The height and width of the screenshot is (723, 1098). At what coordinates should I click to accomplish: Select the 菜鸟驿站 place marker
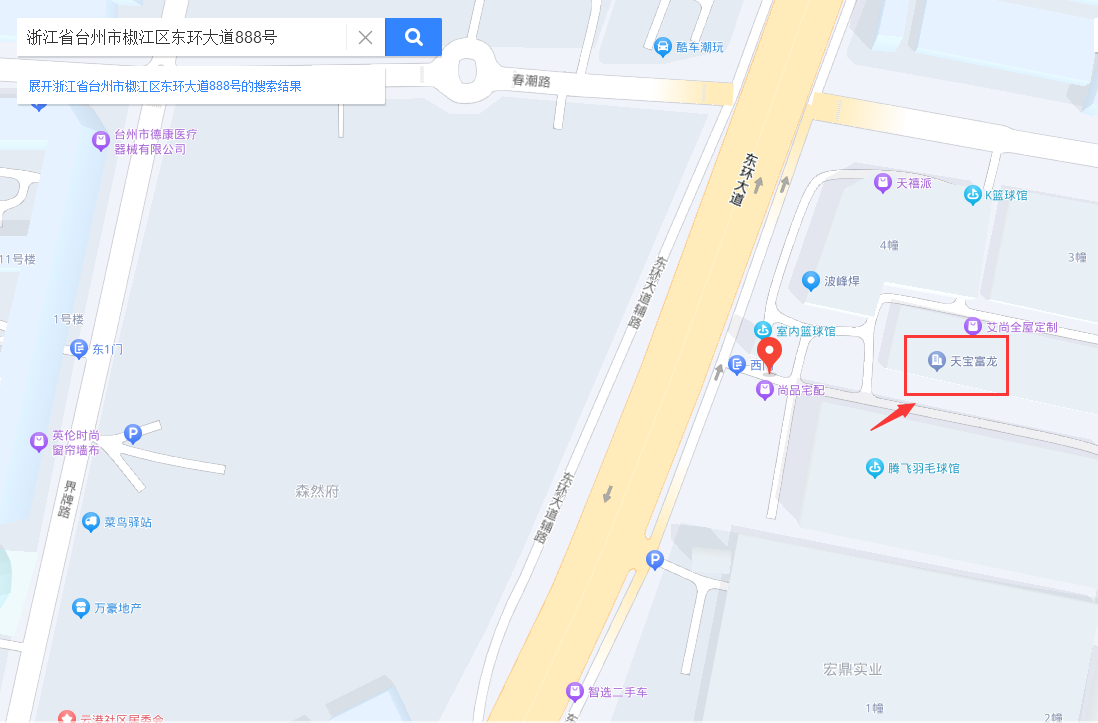[92, 522]
